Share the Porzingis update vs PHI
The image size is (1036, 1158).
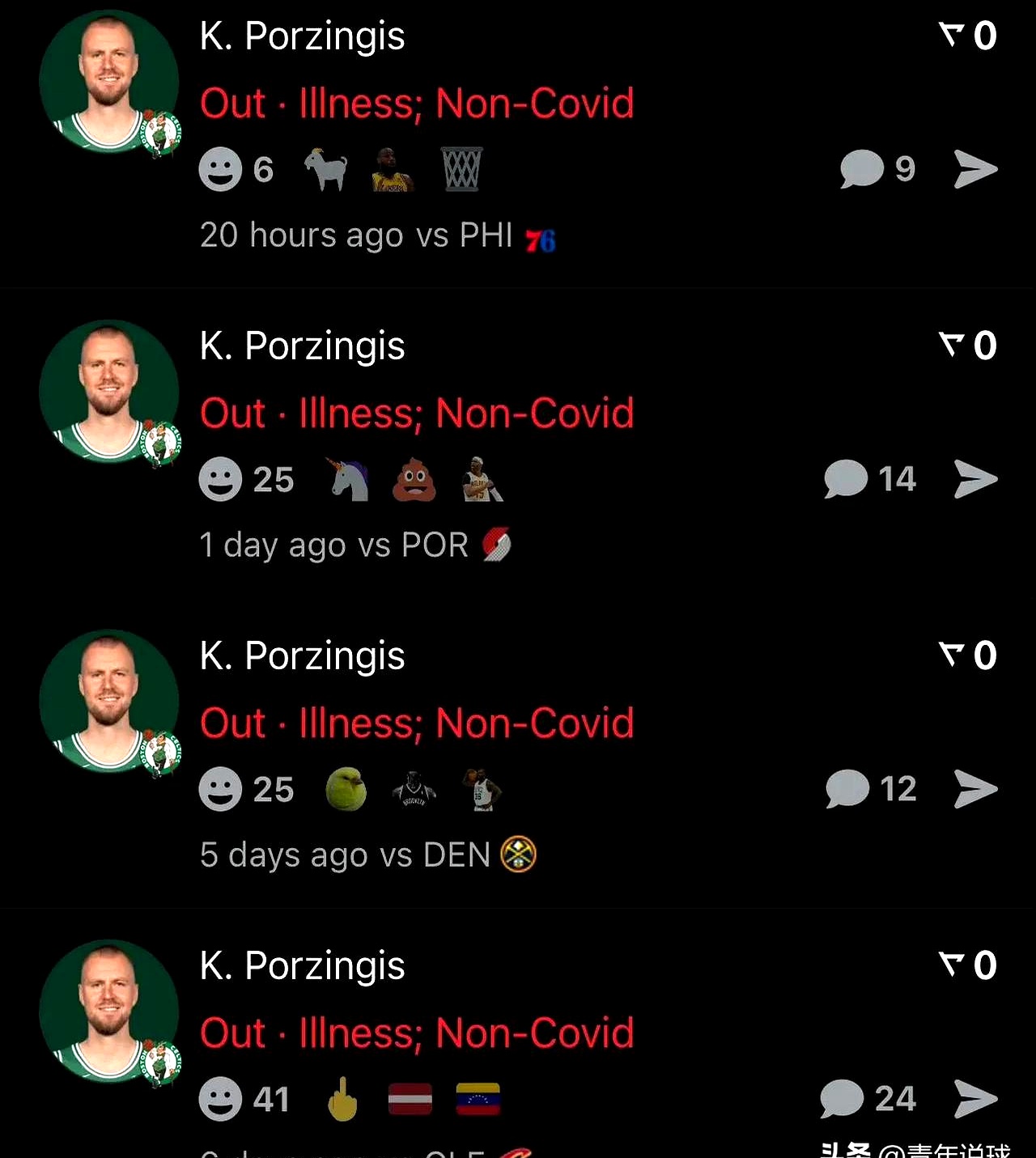click(975, 169)
